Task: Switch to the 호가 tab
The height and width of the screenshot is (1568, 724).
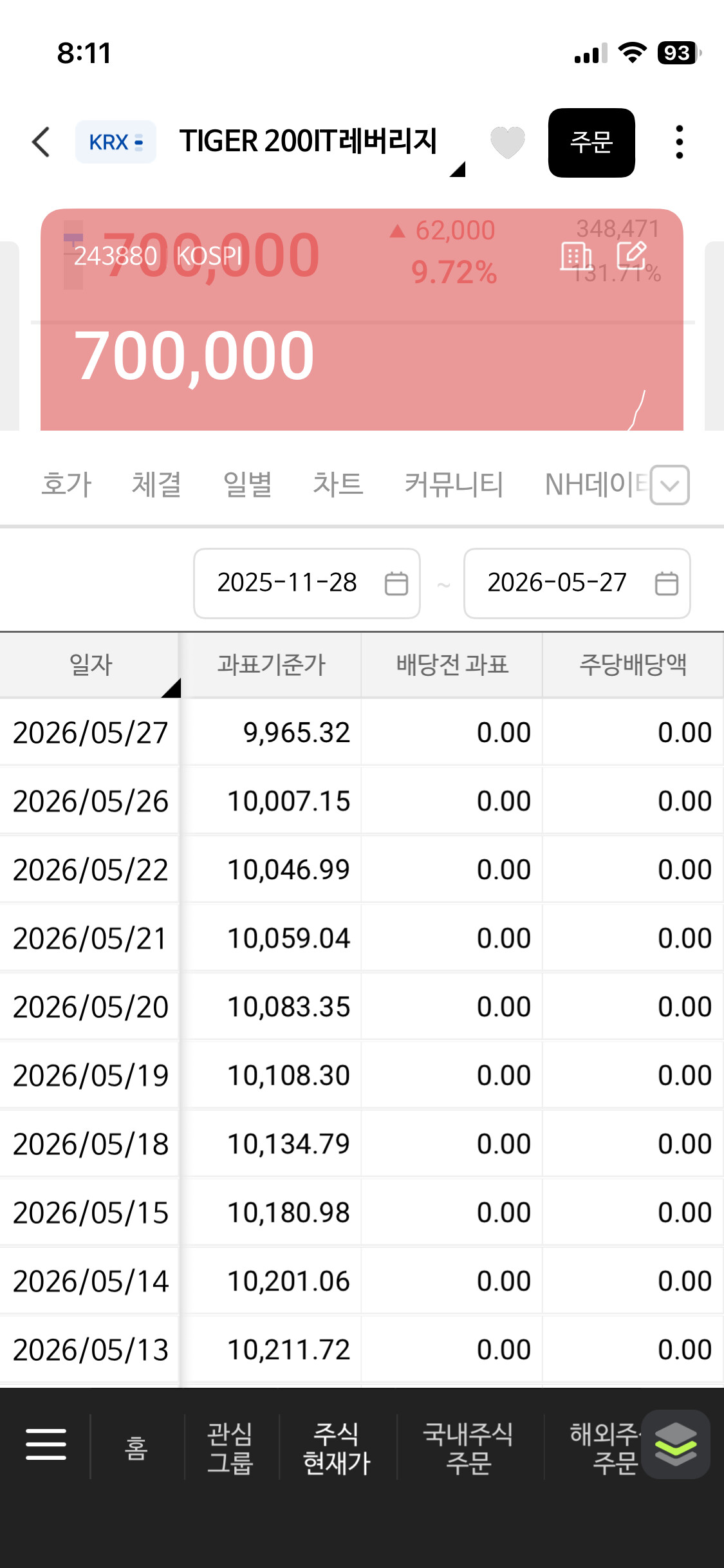Action: pos(66,484)
